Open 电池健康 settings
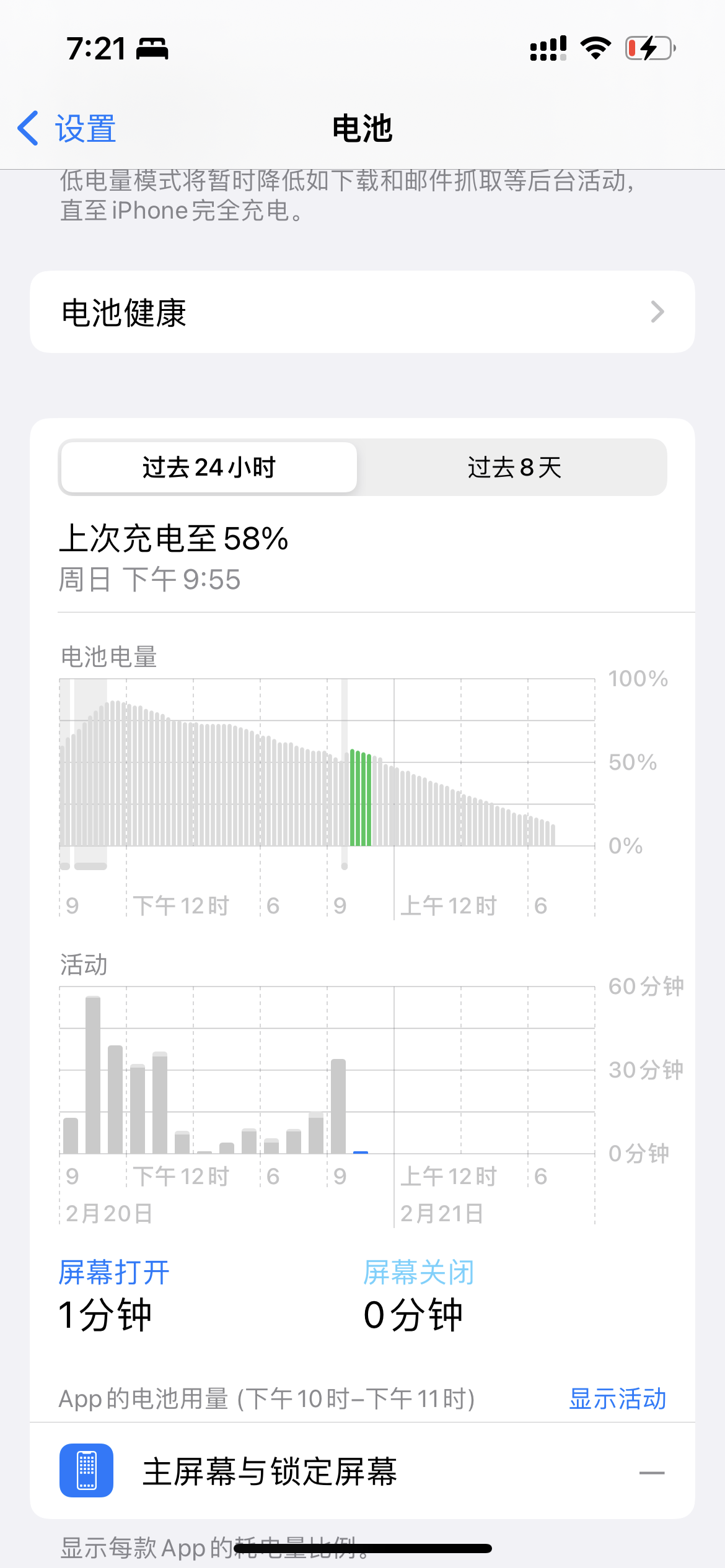 click(x=362, y=312)
